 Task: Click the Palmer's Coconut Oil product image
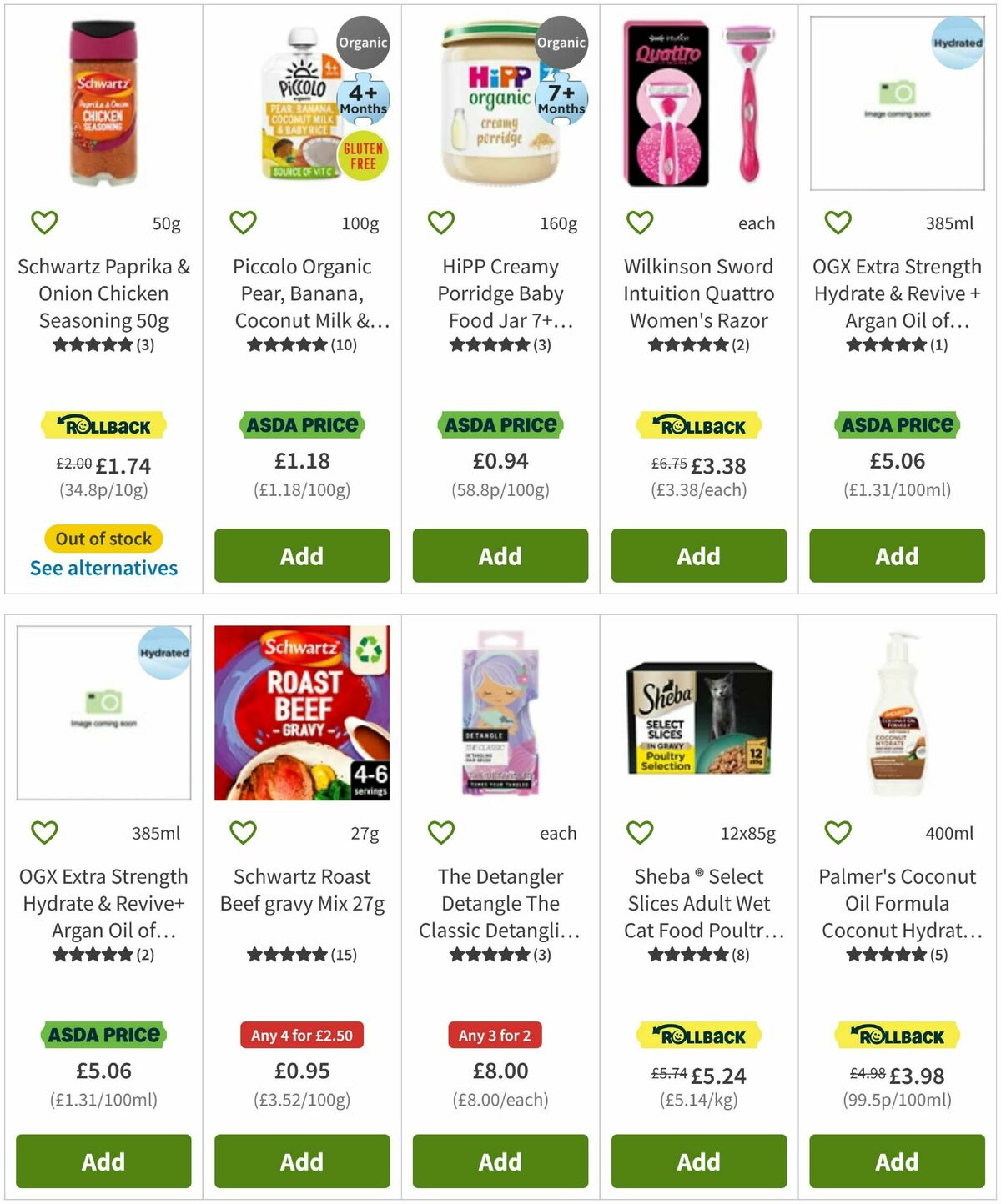pyautogui.click(x=897, y=717)
